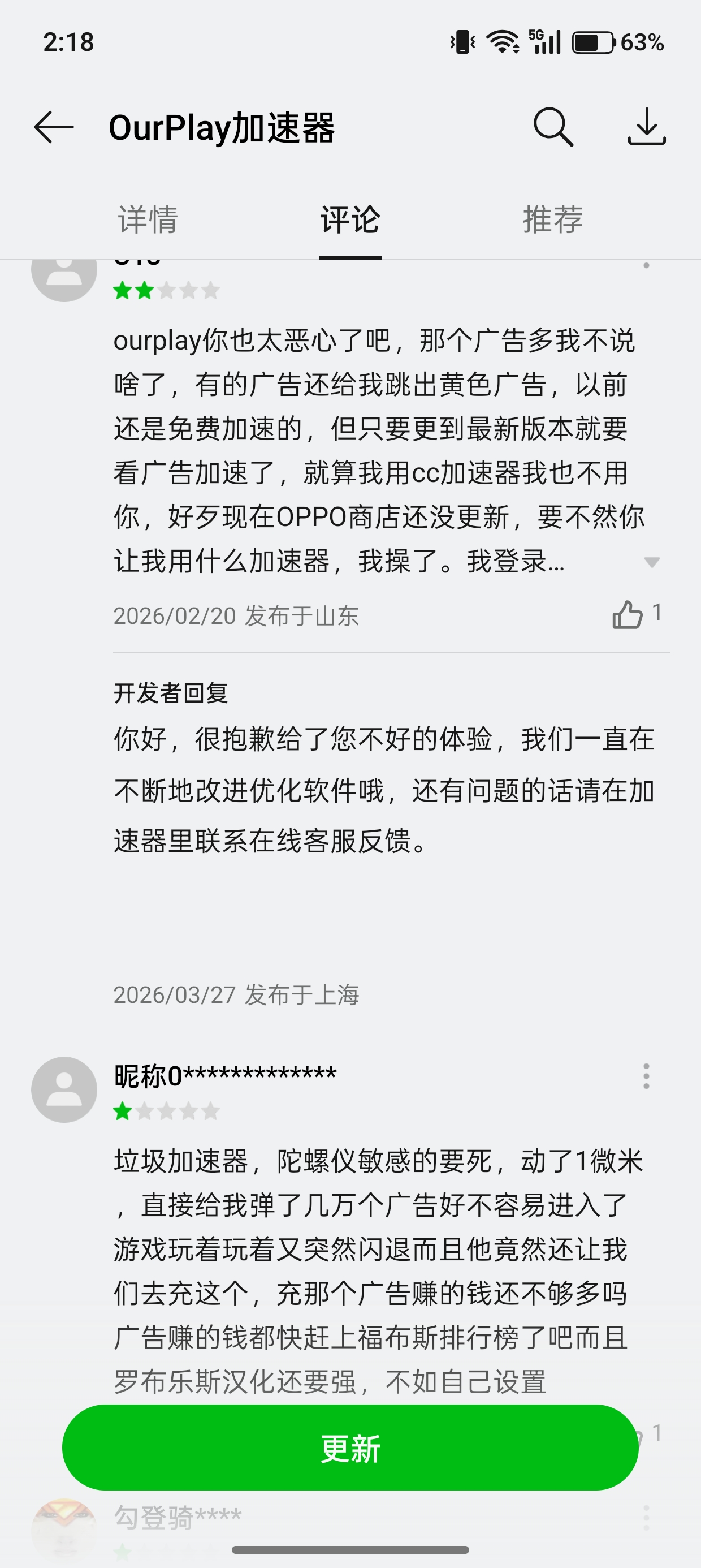
Task: Select the 评论 tab
Action: [x=350, y=219]
